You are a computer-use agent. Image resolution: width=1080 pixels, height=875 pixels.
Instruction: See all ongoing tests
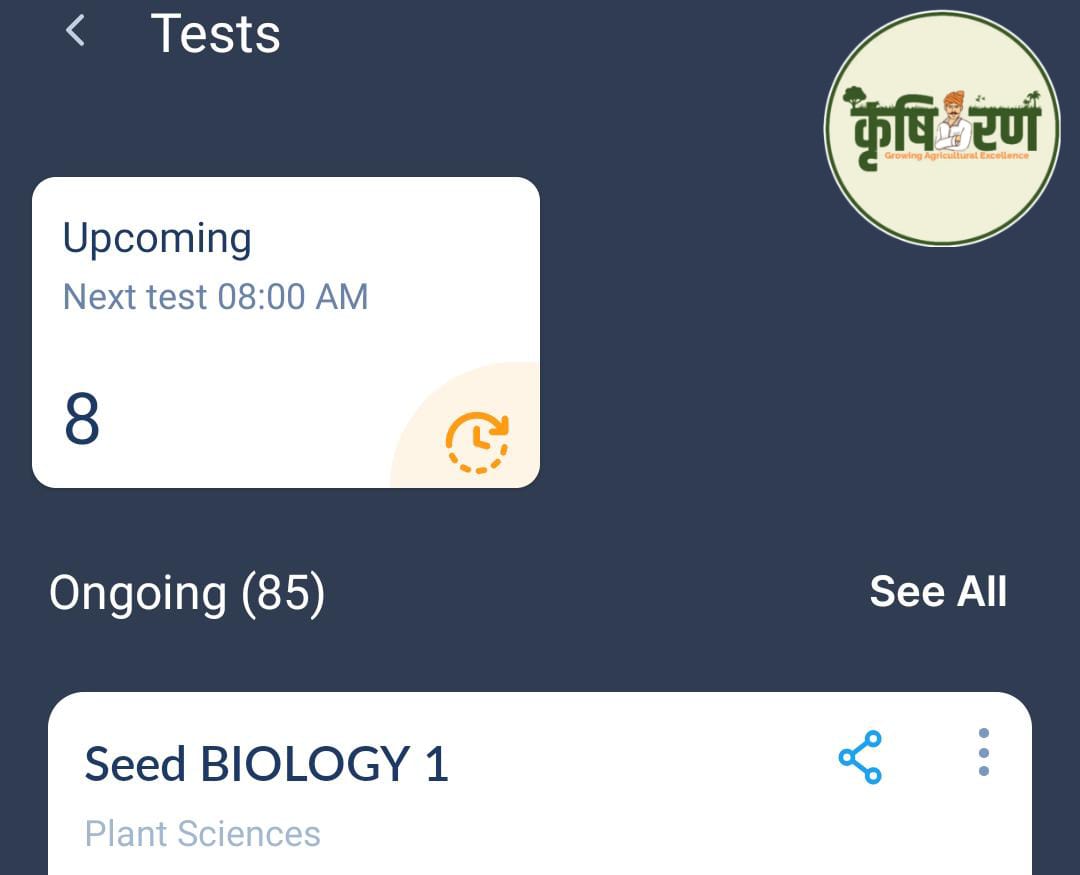point(938,591)
